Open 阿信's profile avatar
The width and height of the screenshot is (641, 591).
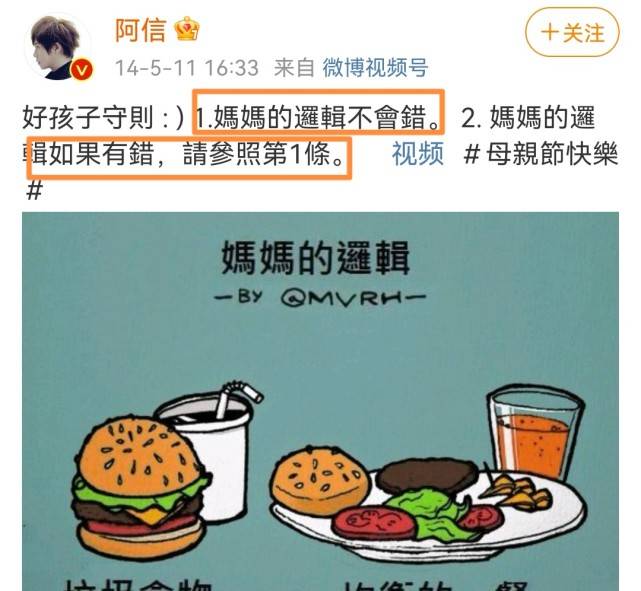tap(56, 46)
